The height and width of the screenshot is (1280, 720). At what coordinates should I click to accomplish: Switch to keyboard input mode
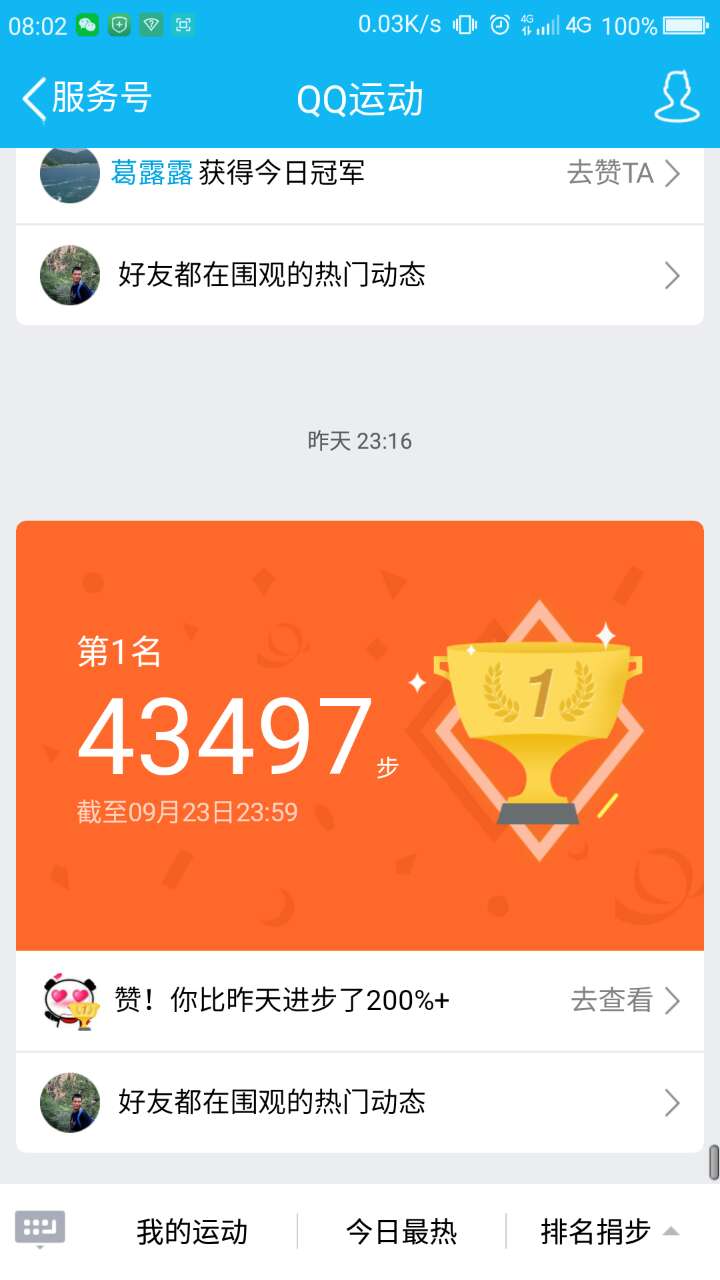pyautogui.click(x=40, y=1229)
